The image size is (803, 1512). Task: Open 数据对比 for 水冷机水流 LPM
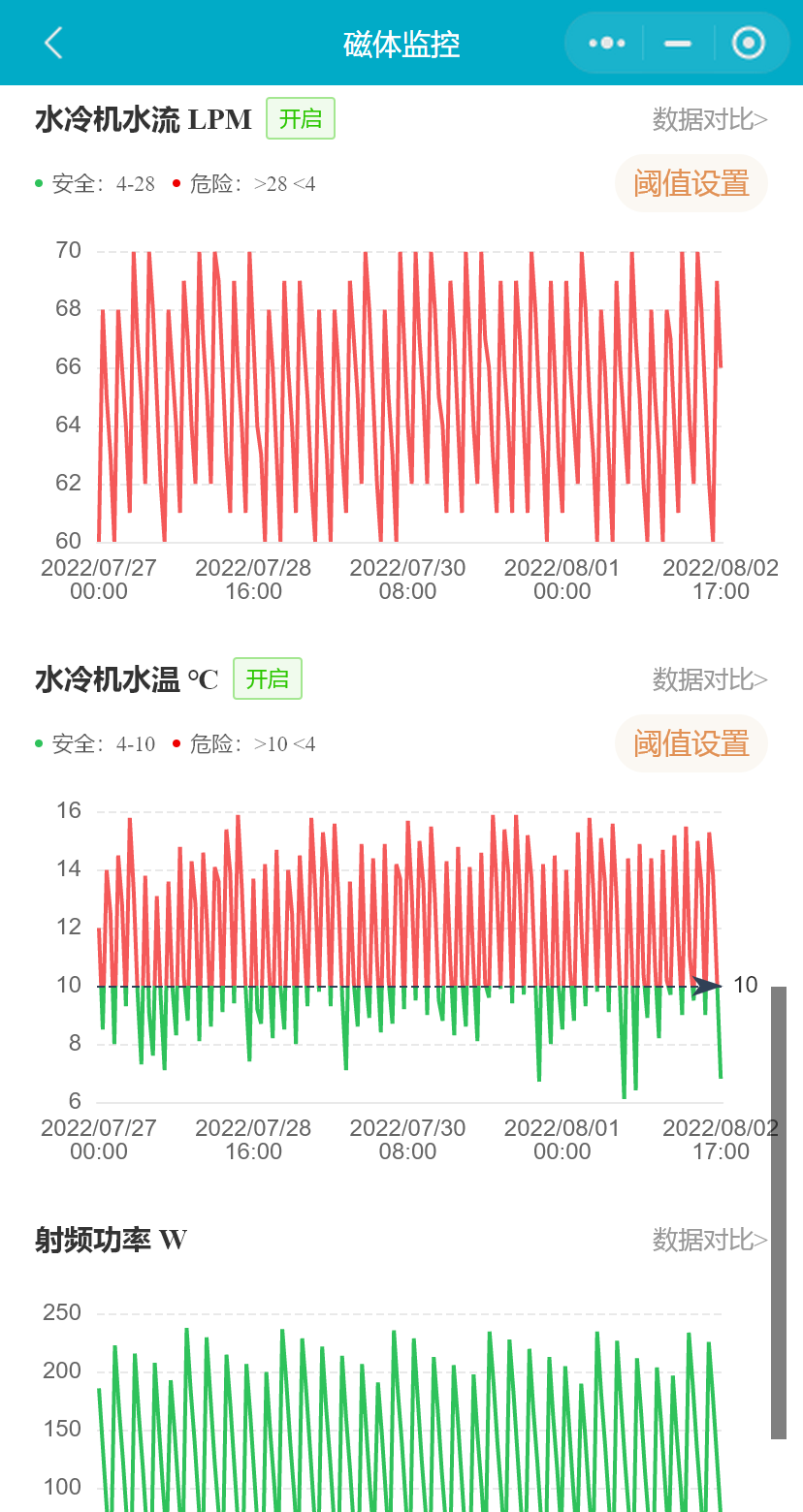pos(710,119)
